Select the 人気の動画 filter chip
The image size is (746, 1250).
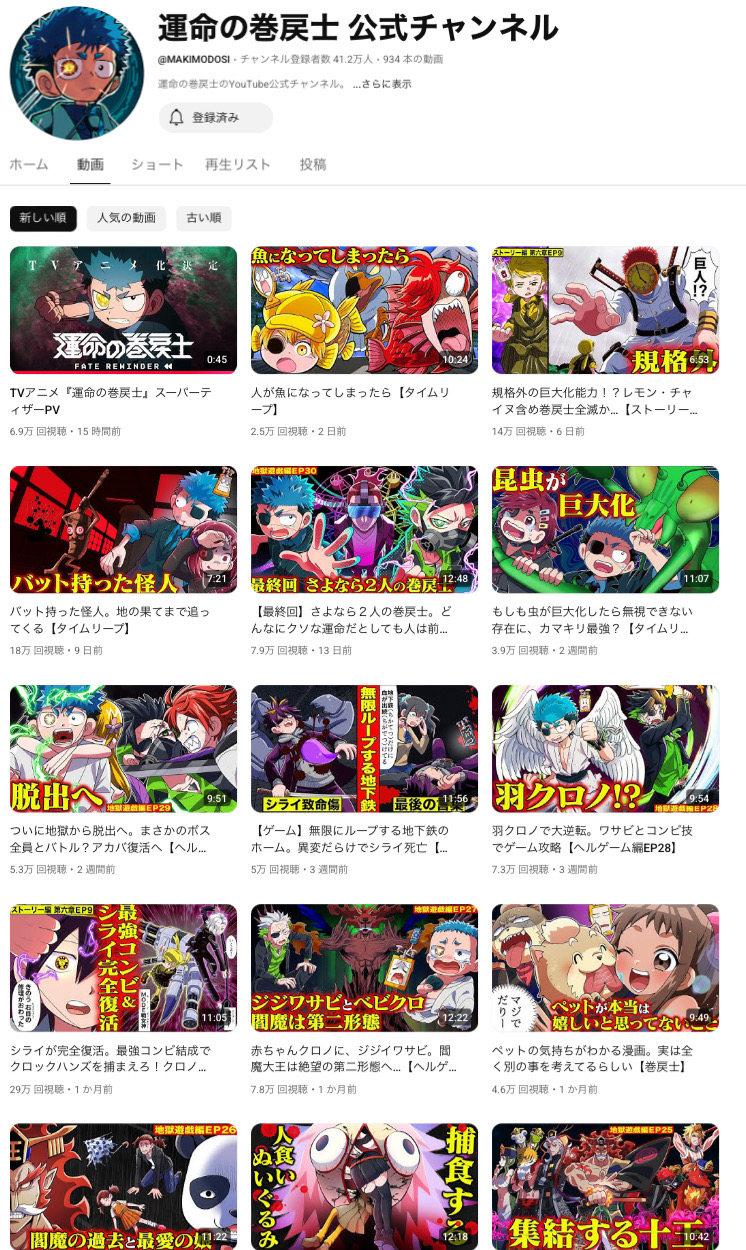(x=126, y=218)
